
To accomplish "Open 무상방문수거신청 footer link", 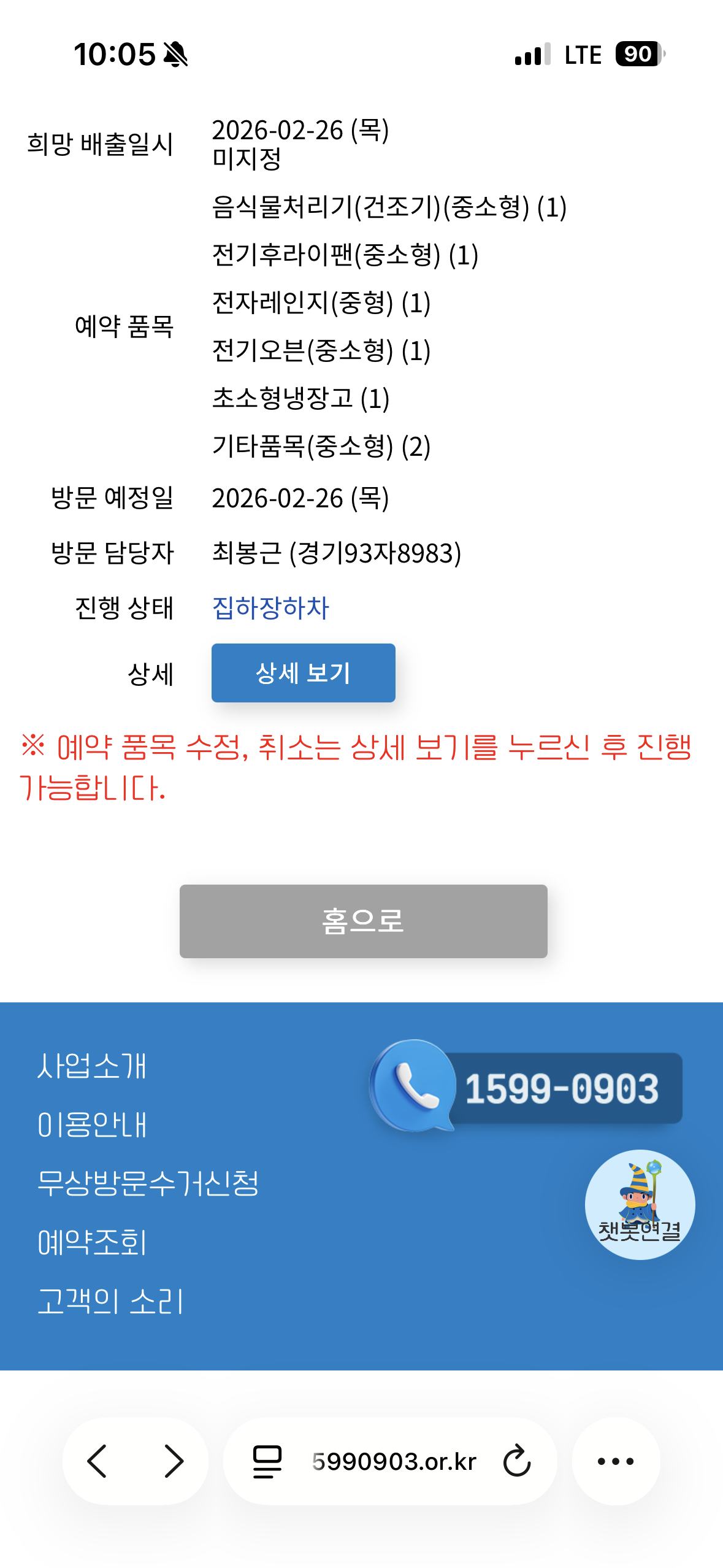I will click(148, 1183).
